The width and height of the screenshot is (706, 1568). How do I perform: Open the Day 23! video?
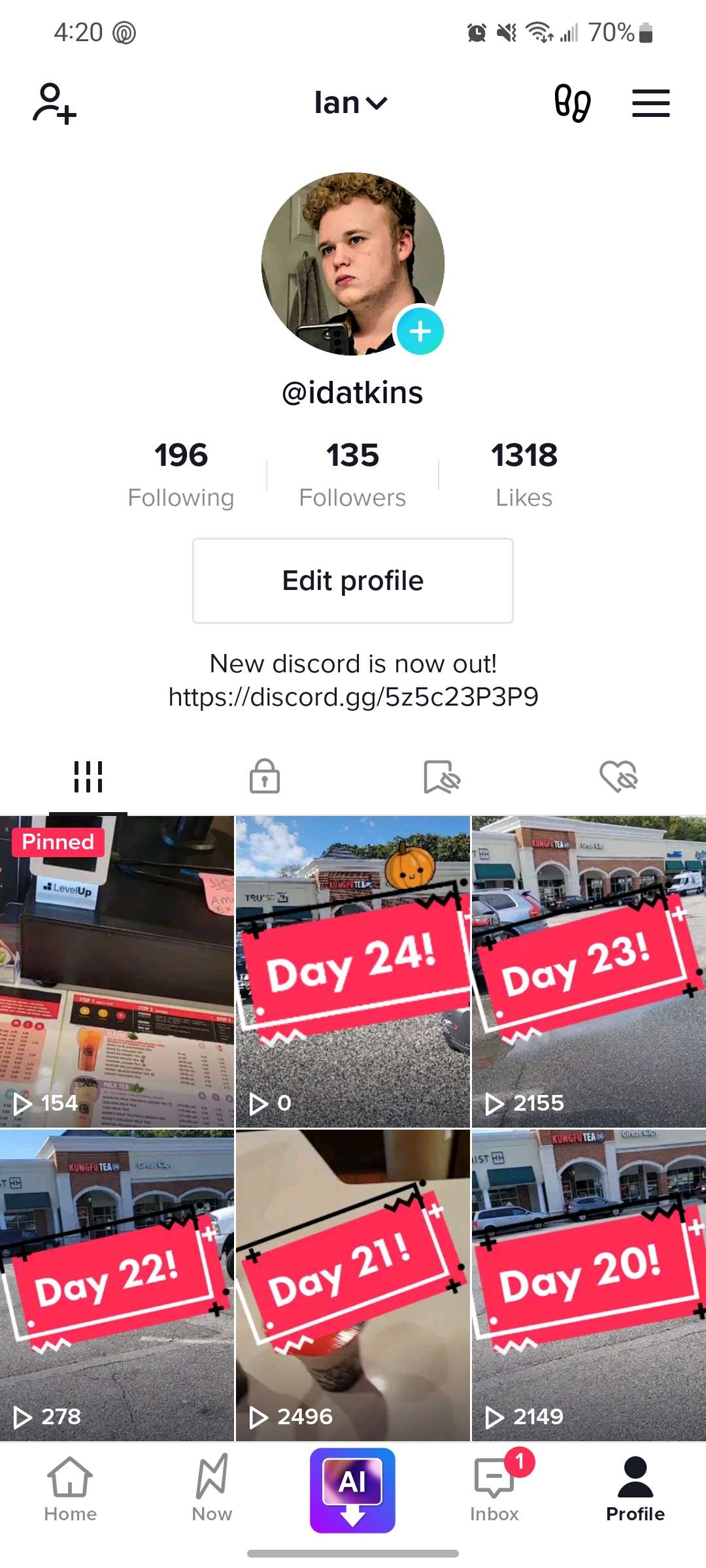coord(588,972)
